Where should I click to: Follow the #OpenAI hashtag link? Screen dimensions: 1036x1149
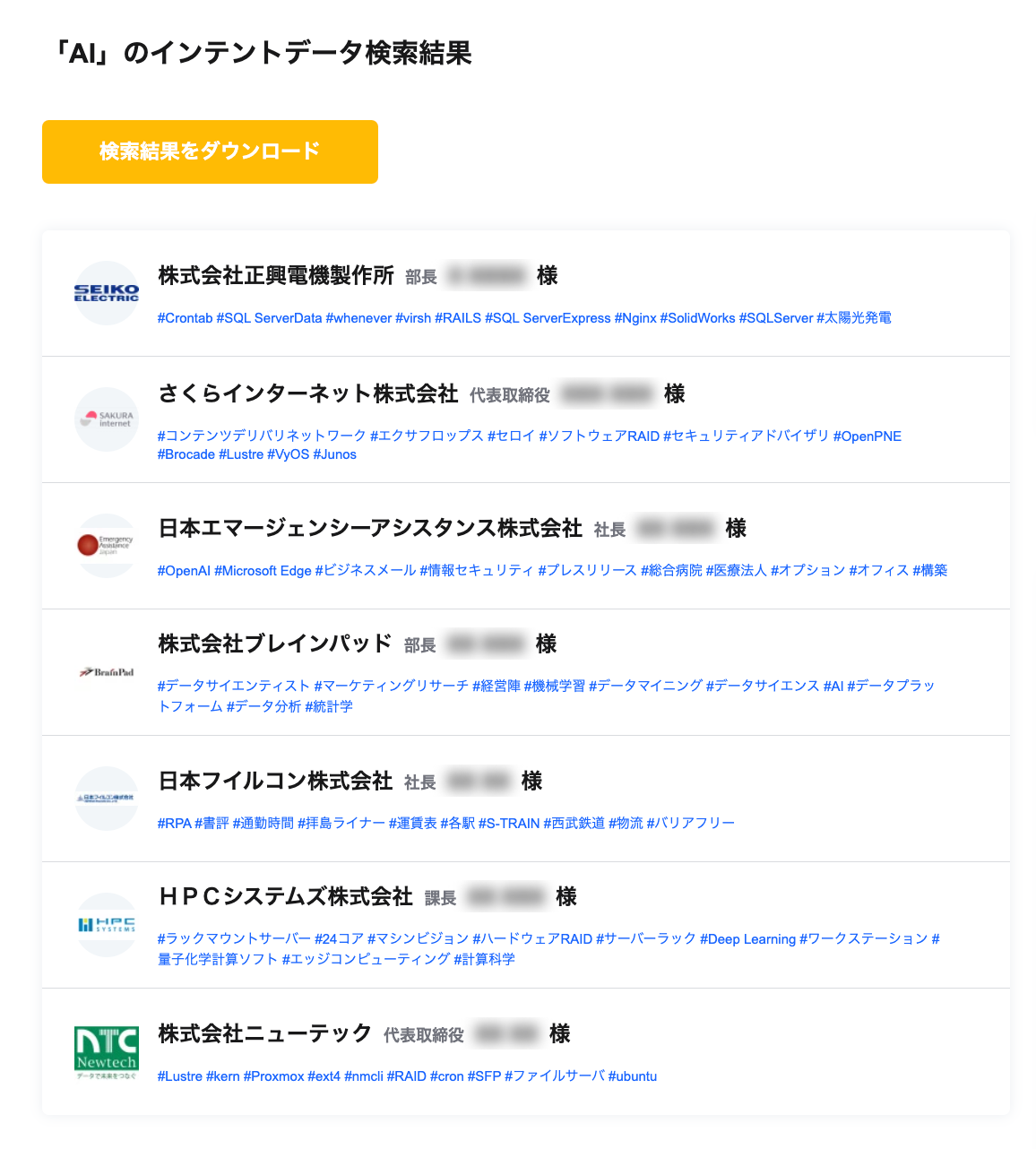coord(184,571)
